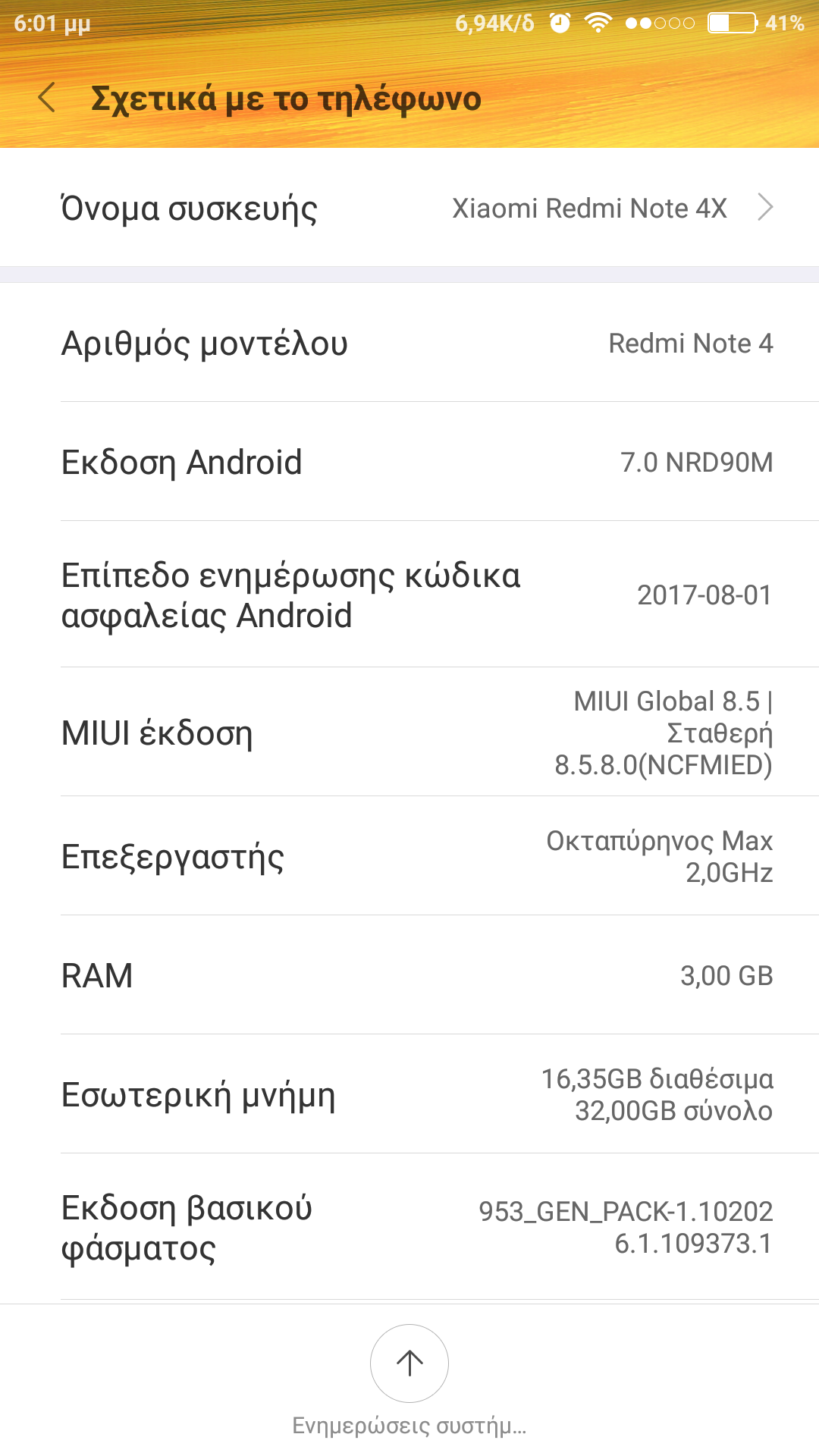
Task: Open the Εσωτερική μνήμη storage row
Action: (x=409, y=1094)
